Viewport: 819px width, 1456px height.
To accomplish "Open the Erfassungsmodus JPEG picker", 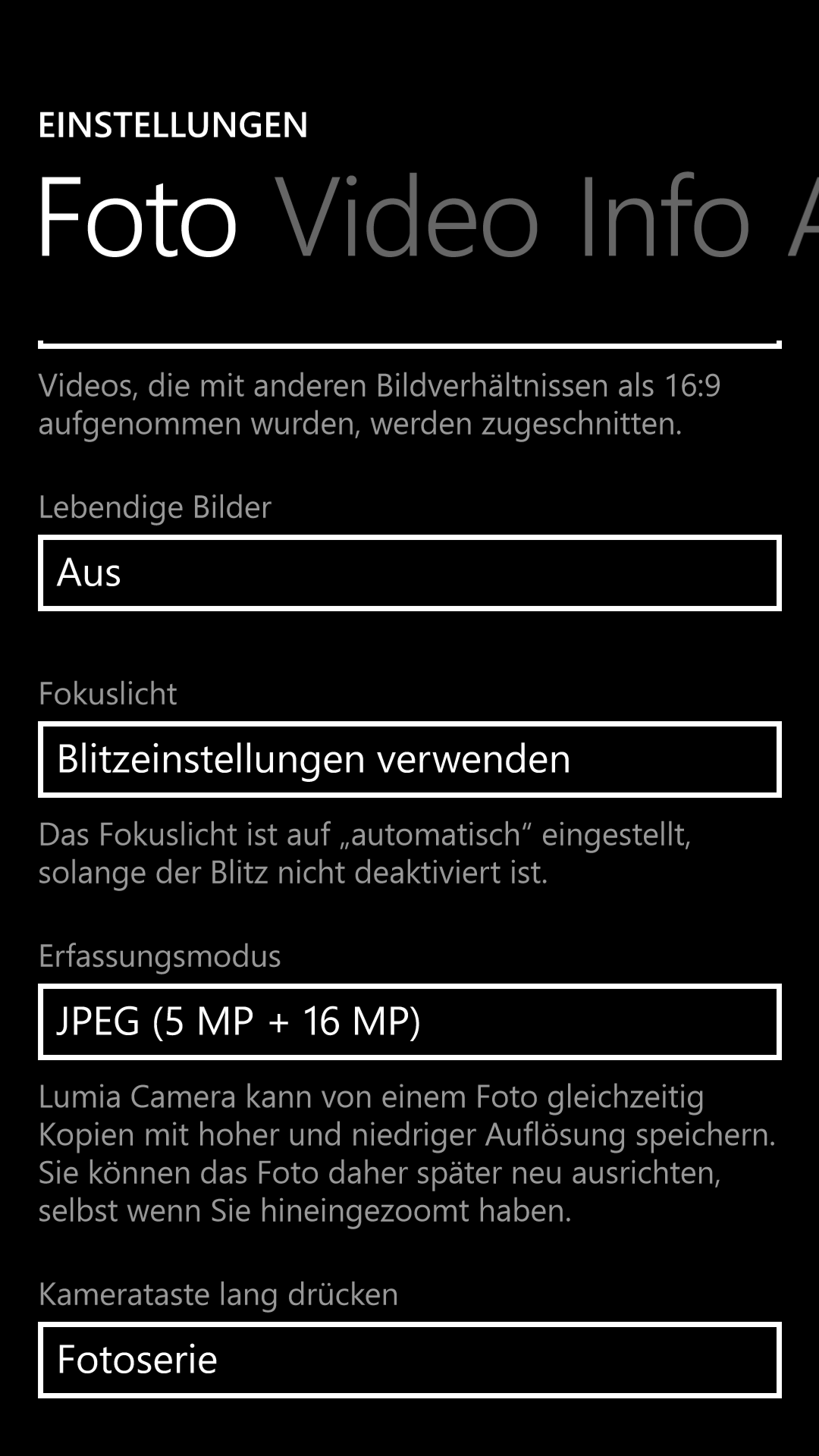I will [x=409, y=1021].
